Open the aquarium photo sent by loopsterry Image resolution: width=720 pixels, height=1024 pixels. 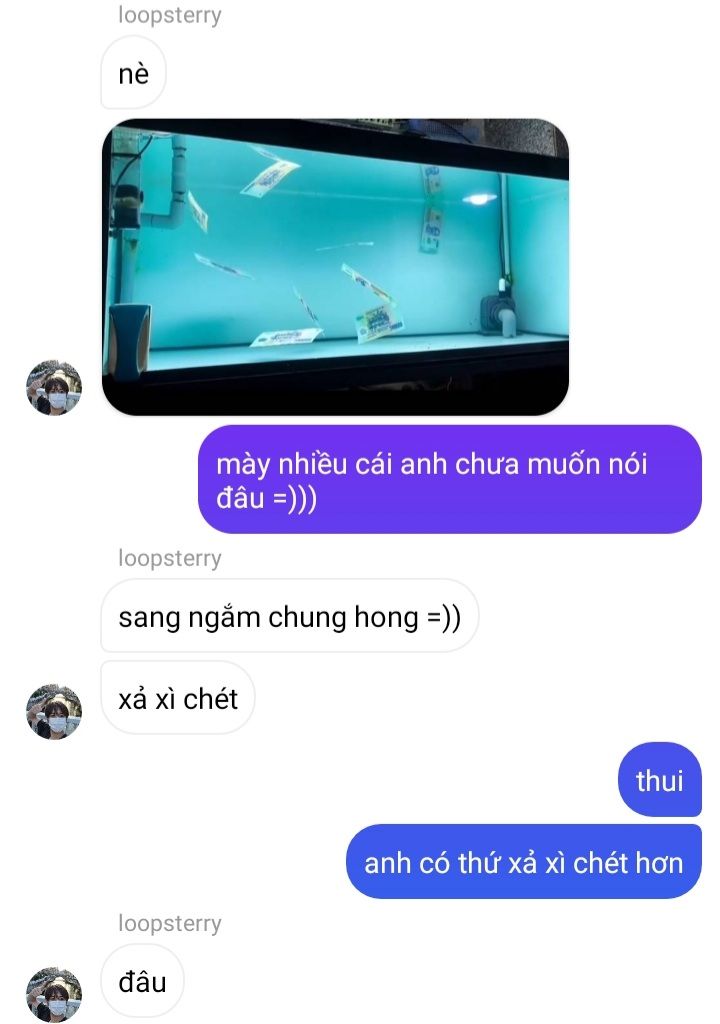point(335,267)
